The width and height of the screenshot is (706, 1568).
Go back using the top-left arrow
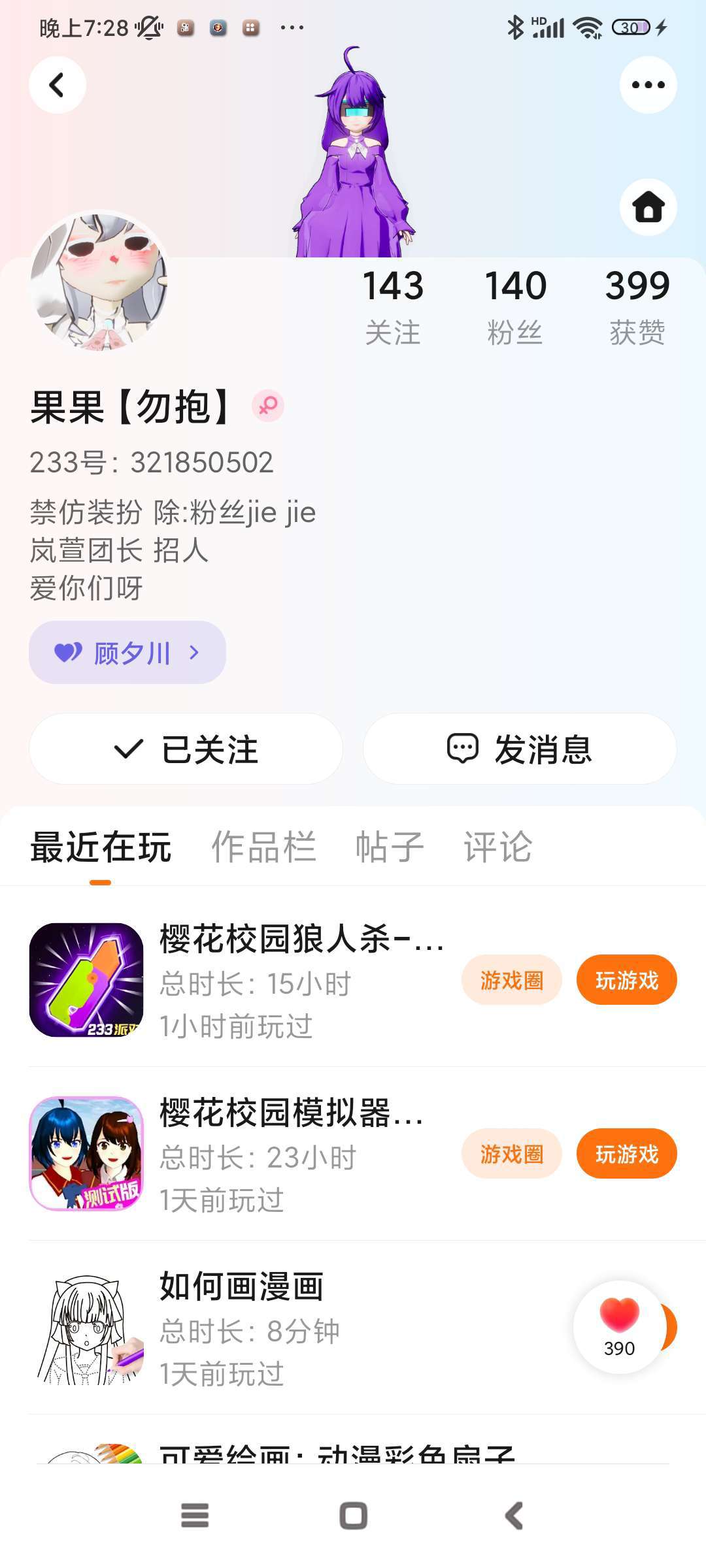tap(58, 85)
